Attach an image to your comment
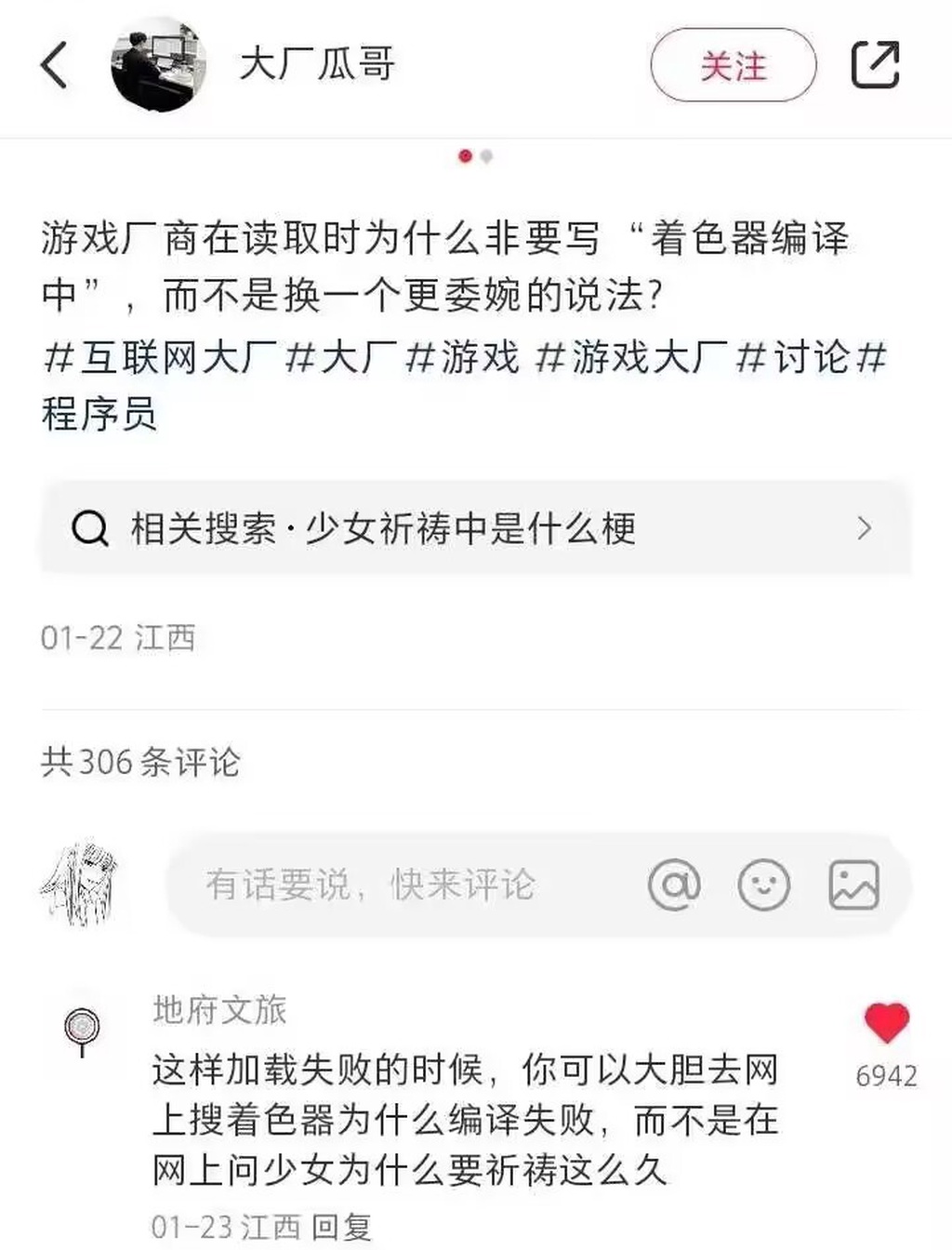This screenshot has width=952, height=1250. point(853,884)
